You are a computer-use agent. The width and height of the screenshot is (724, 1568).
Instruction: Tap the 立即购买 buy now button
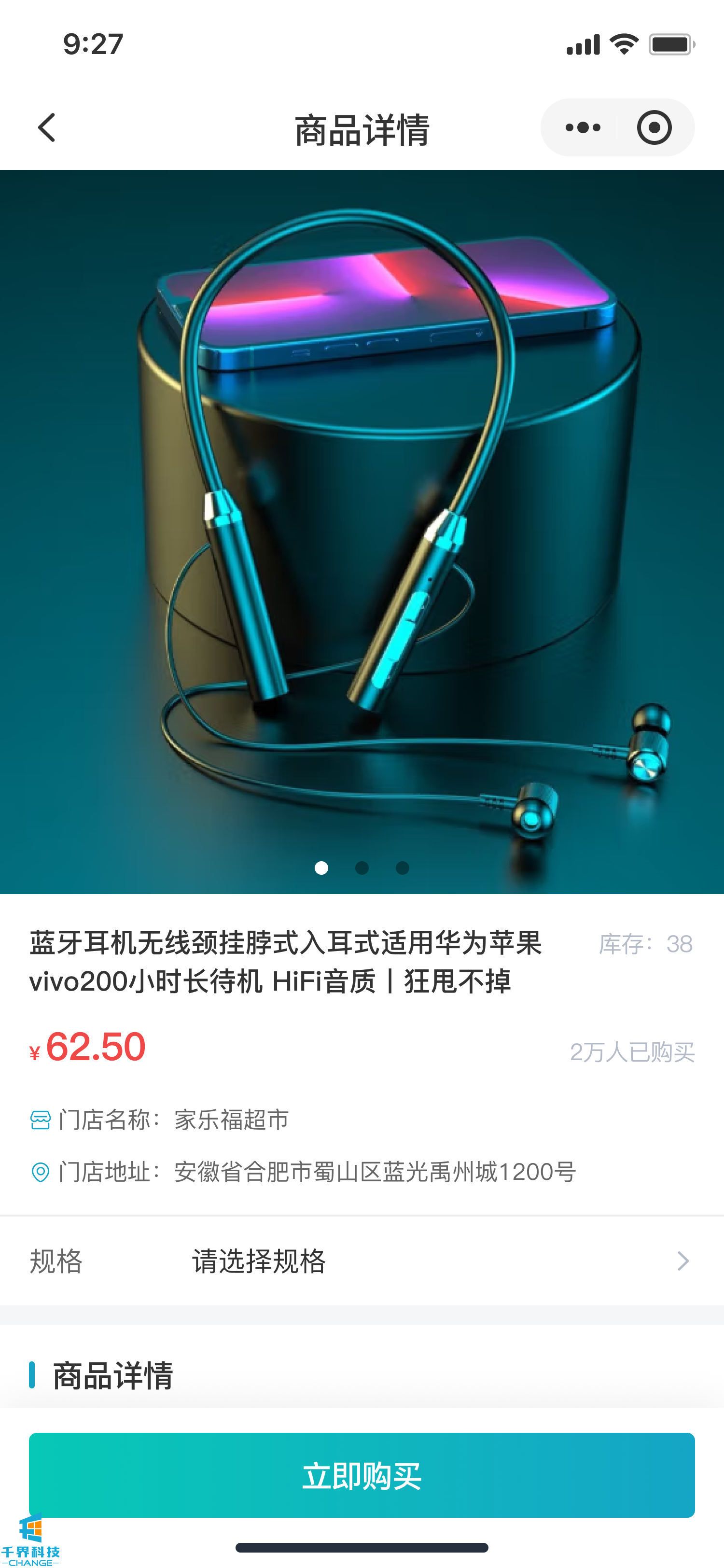362,1475
